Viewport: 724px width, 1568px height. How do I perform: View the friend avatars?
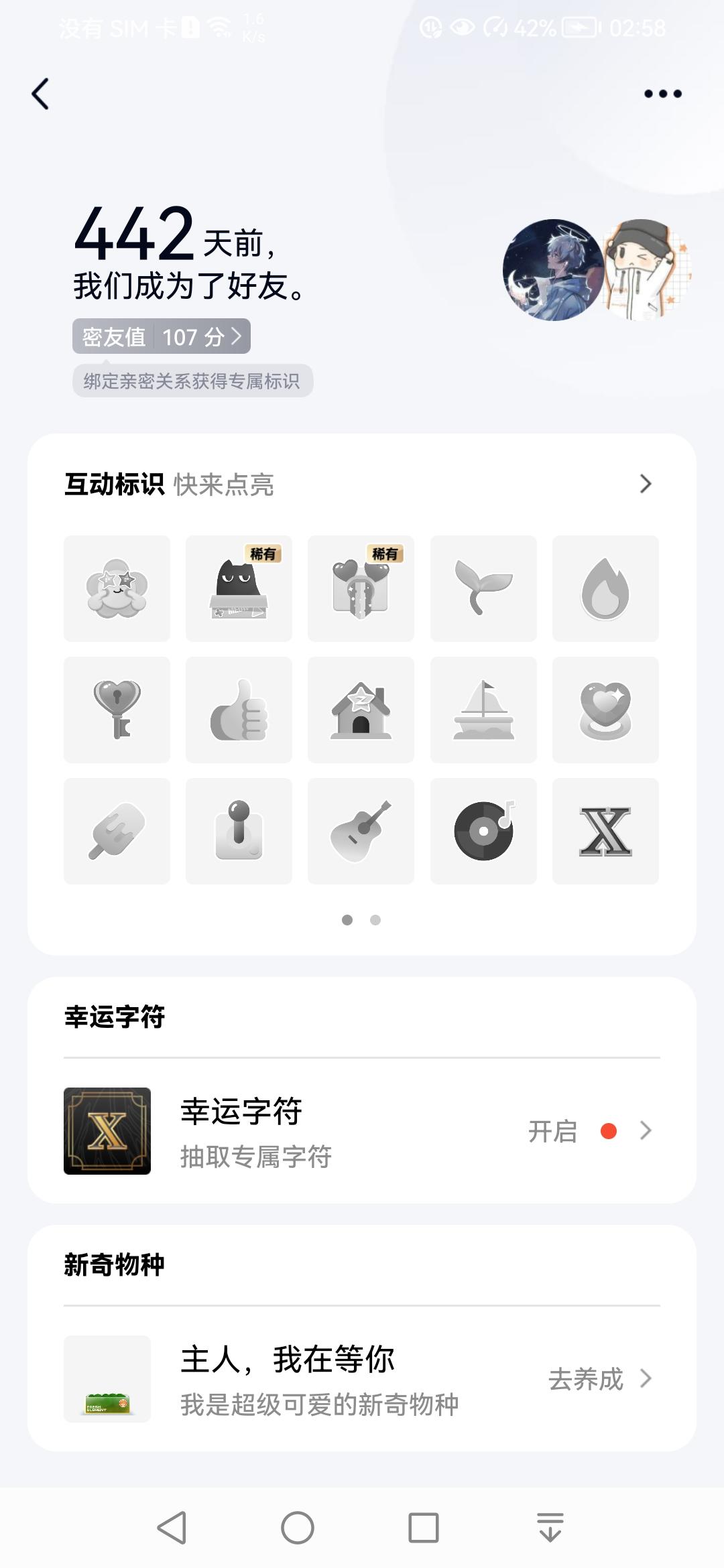pos(597,270)
